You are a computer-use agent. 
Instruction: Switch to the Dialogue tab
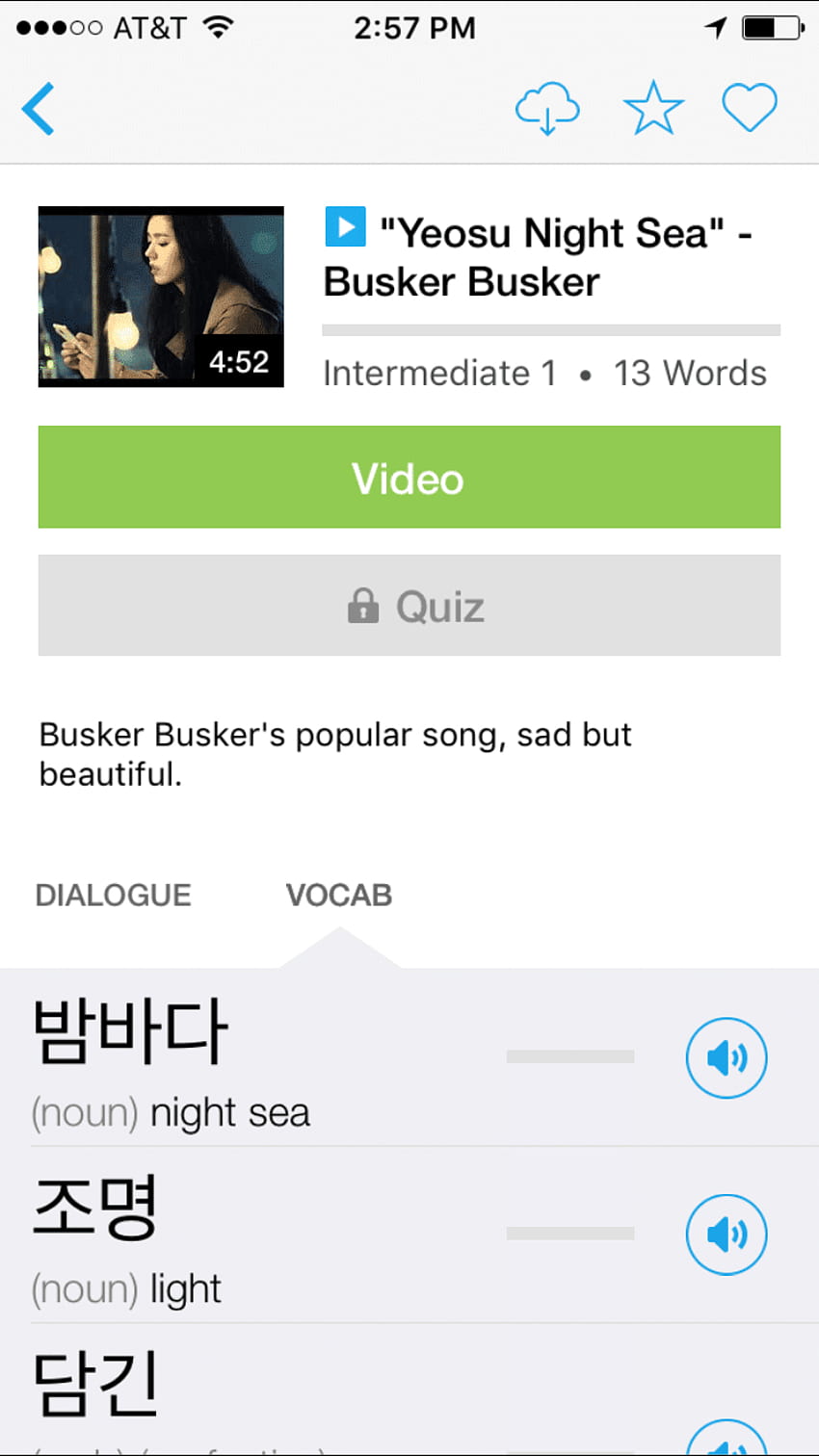coord(114,896)
